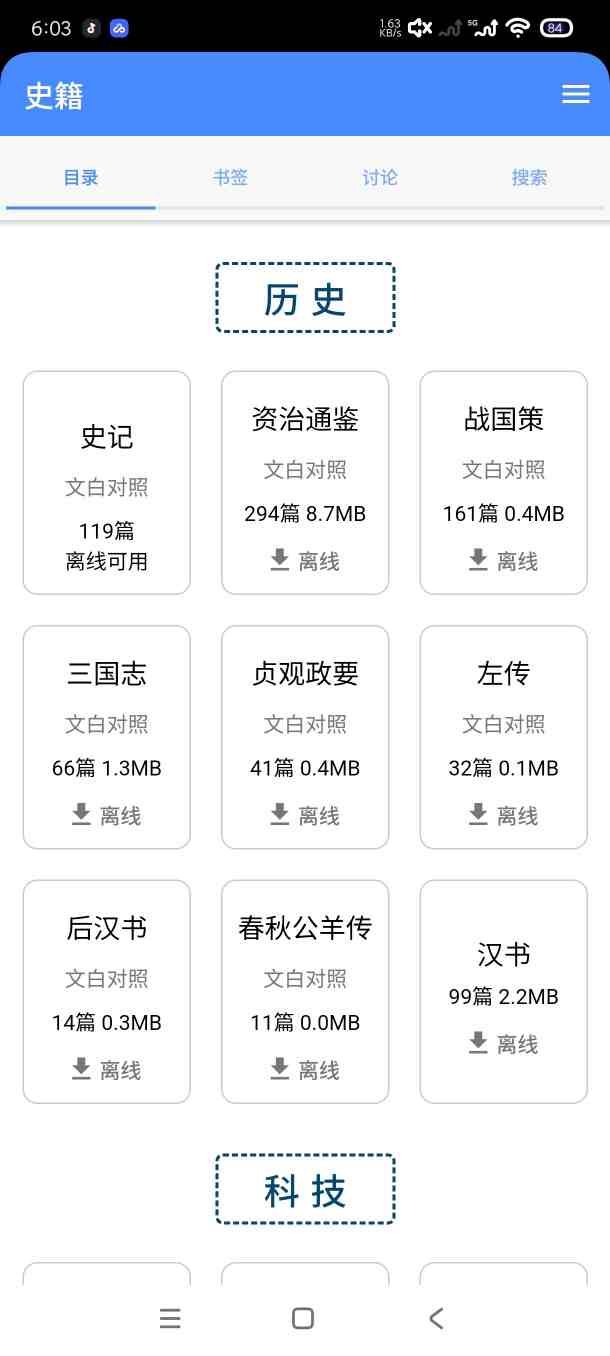Go back with the system back button
The width and height of the screenshot is (610, 1356).
[436, 1318]
